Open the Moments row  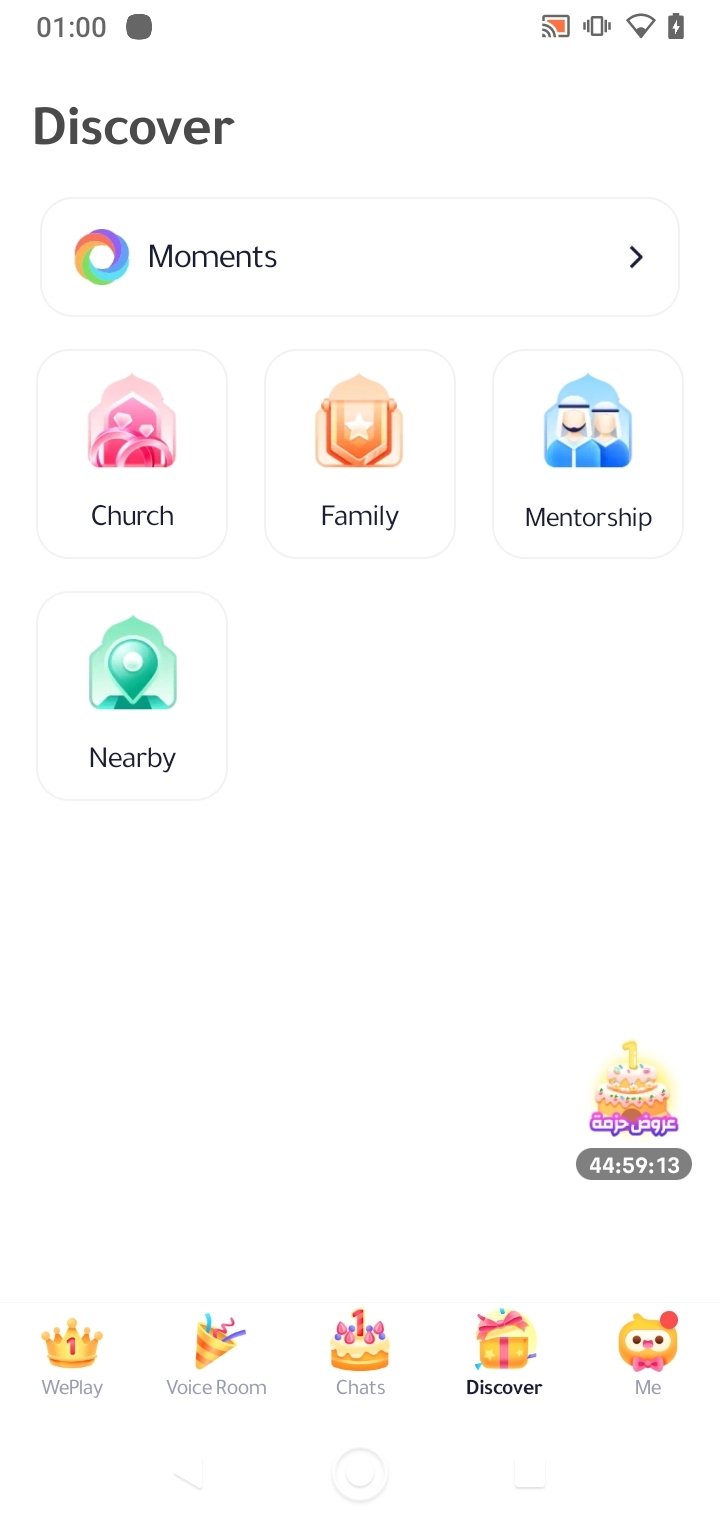(x=360, y=257)
